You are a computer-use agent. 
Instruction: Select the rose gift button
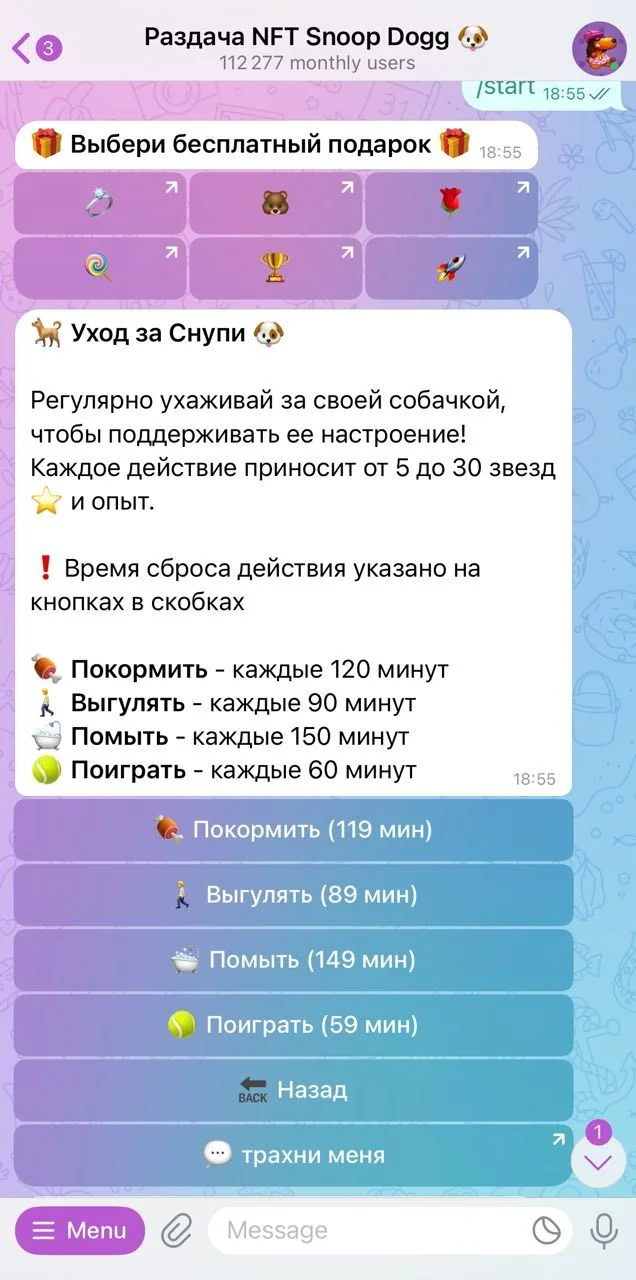(x=451, y=203)
